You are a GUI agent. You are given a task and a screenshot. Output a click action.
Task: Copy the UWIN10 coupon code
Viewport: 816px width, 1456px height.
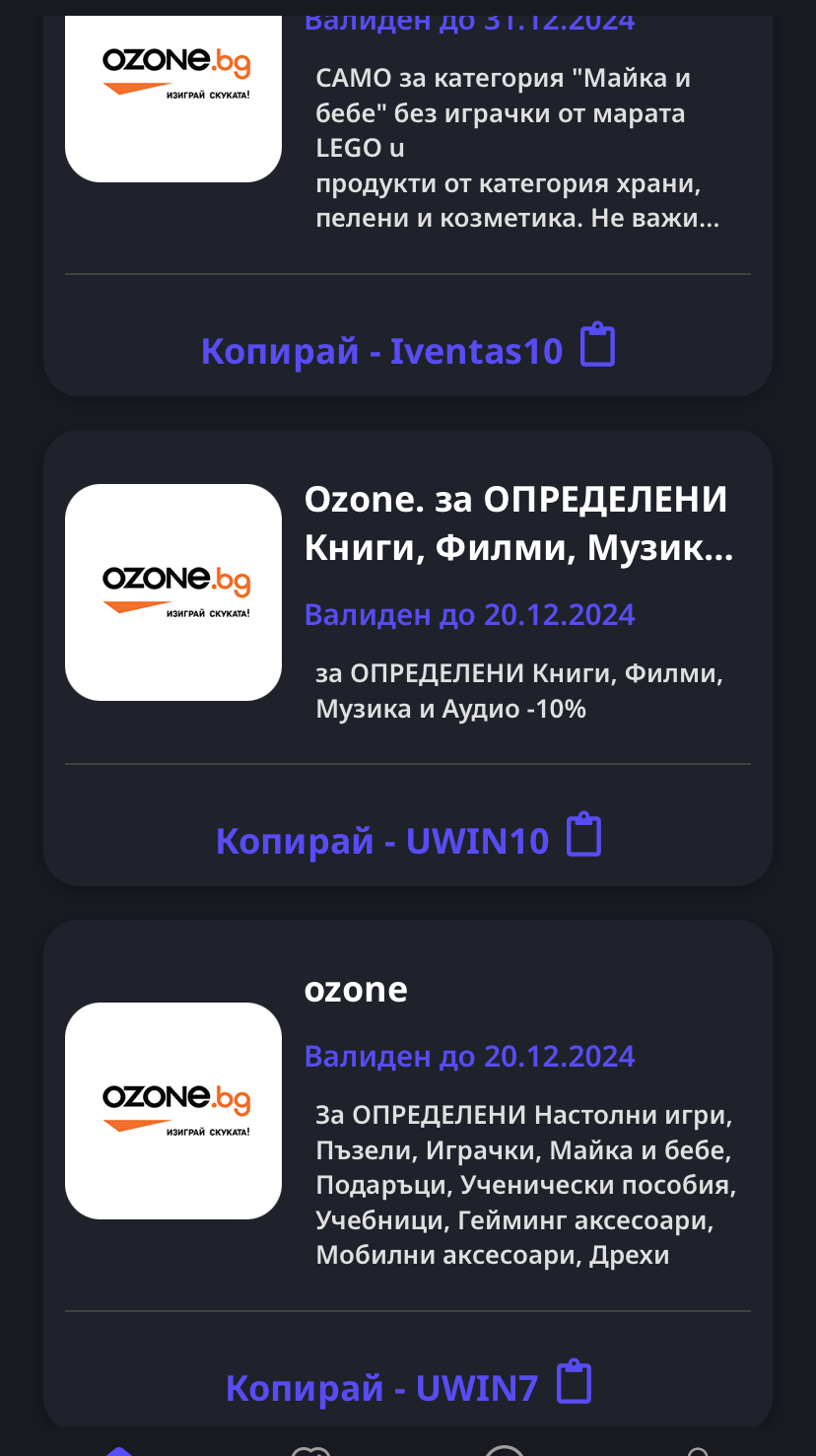pos(407,839)
